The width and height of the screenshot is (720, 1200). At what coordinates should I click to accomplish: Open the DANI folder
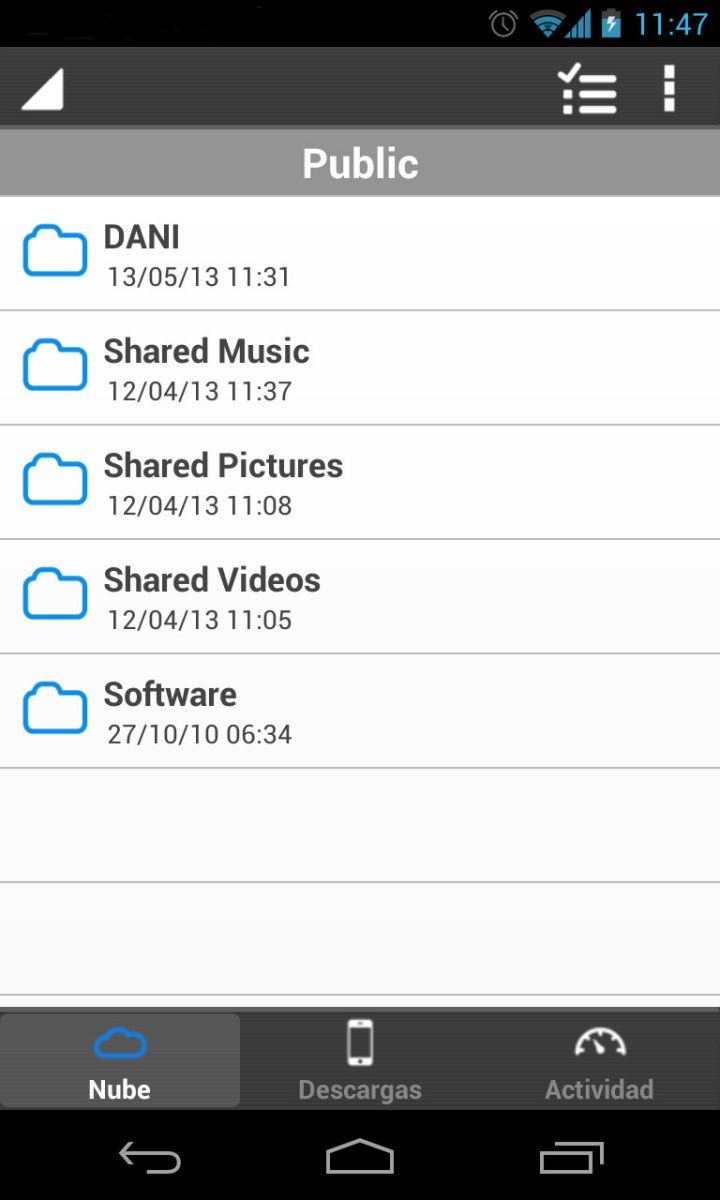[360, 254]
